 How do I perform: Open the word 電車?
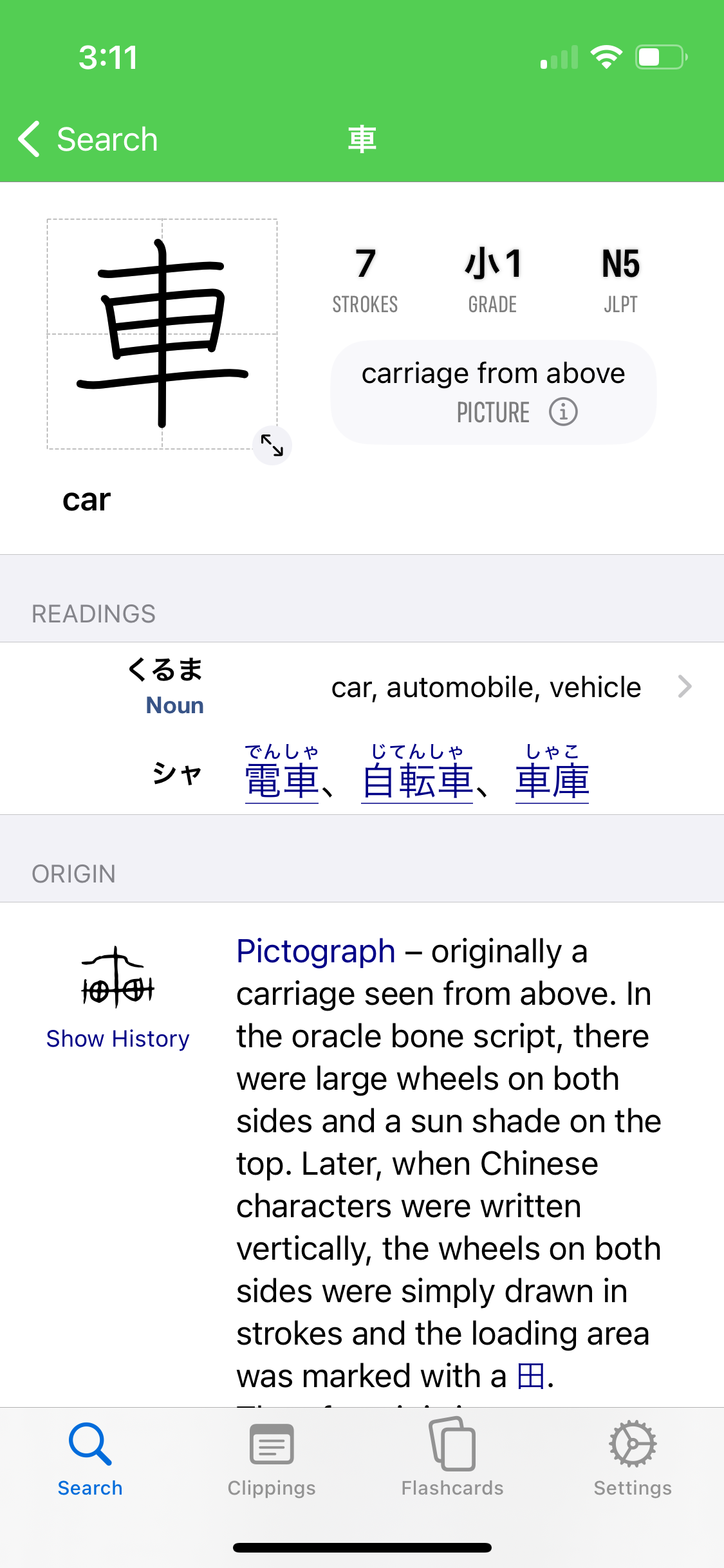coord(282,780)
